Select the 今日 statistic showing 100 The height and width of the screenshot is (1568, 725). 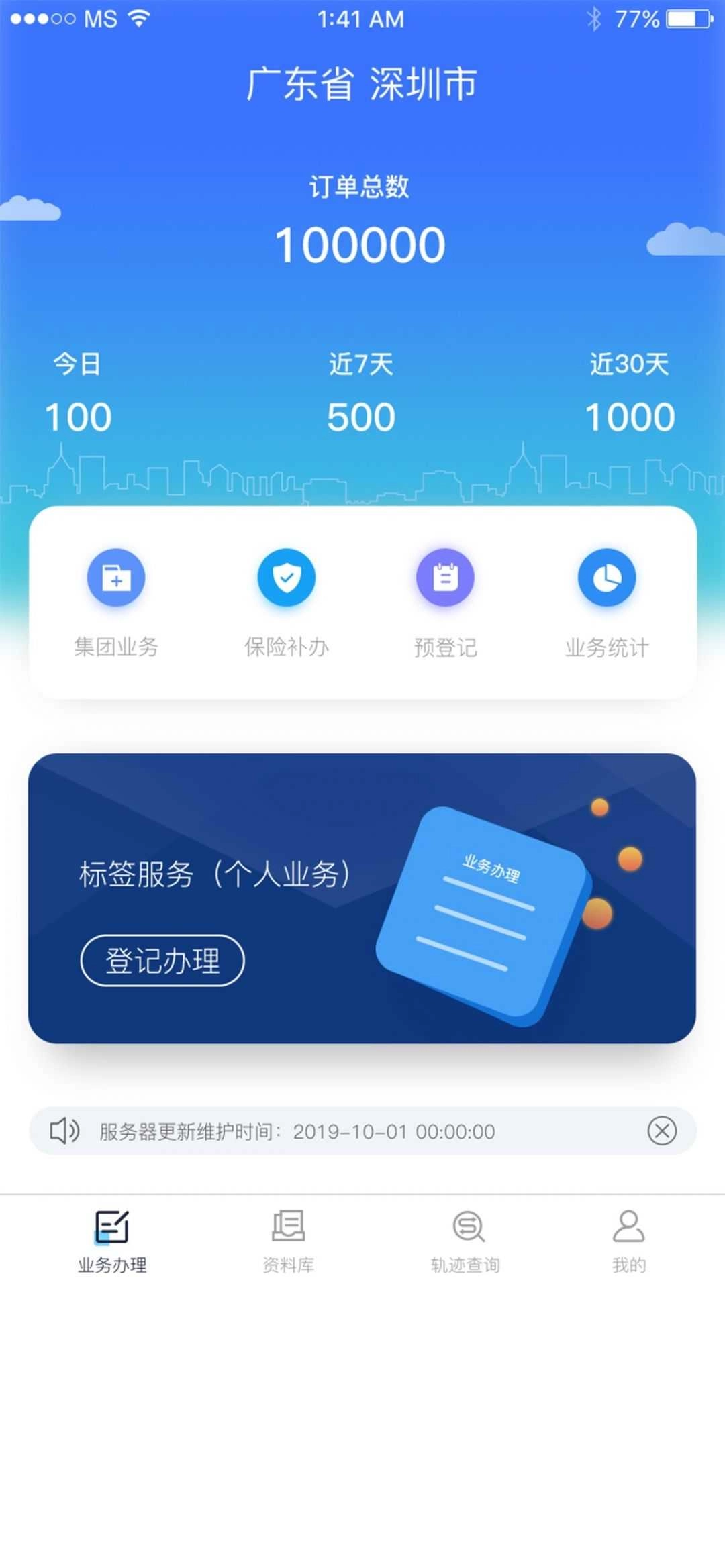pos(79,416)
